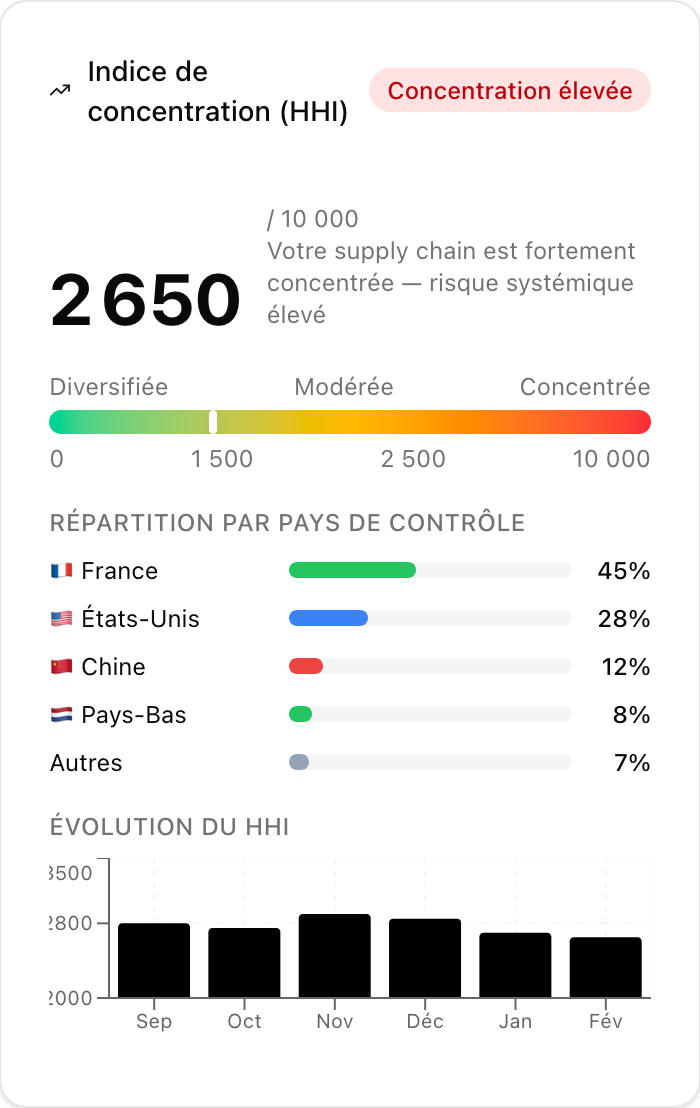The height and width of the screenshot is (1108, 700).
Task: Select the Déc bar in HHI chart
Action: (x=425, y=958)
